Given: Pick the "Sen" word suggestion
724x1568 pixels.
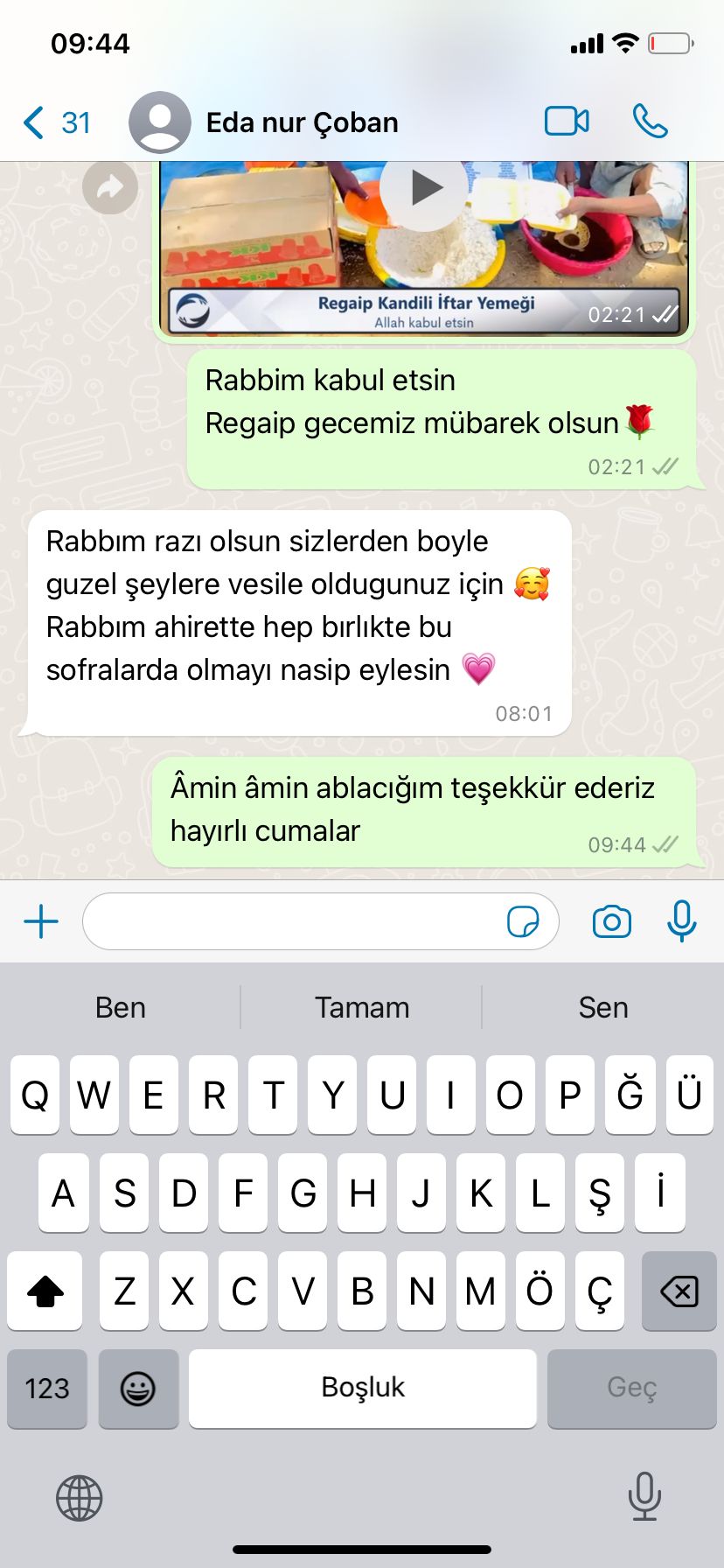Looking at the screenshot, I should pyautogui.click(x=603, y=1007).
